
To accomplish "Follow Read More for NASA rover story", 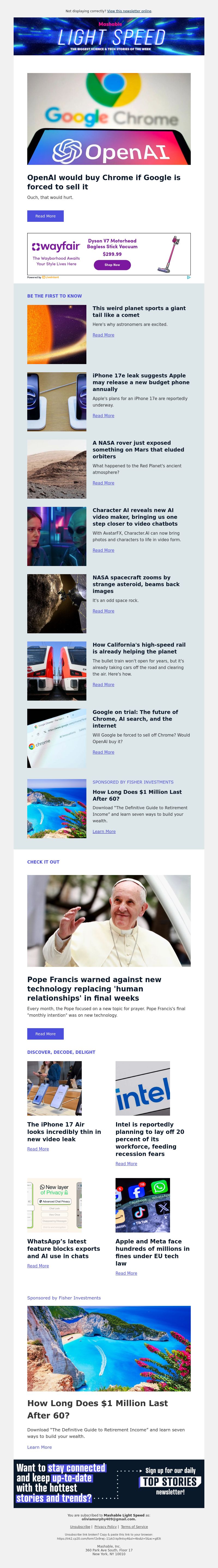I will tap(103, 483).
